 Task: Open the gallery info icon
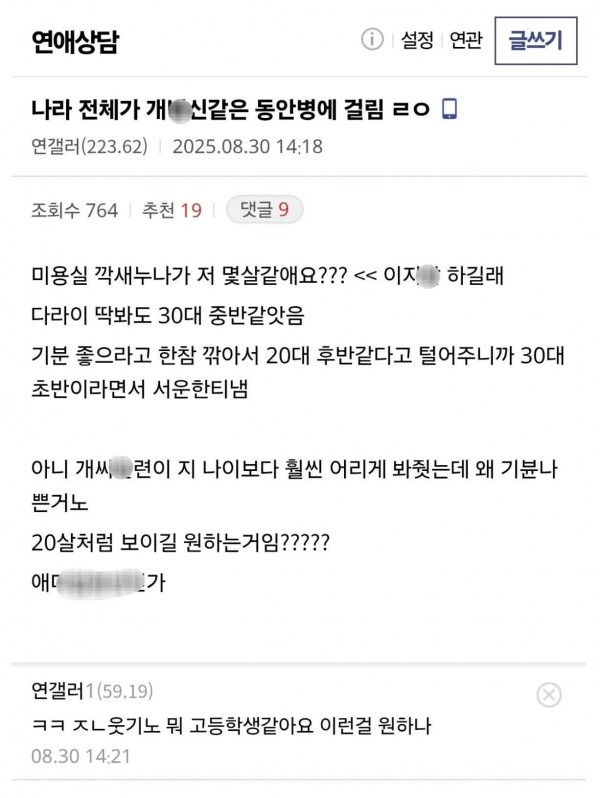[372, 40]
